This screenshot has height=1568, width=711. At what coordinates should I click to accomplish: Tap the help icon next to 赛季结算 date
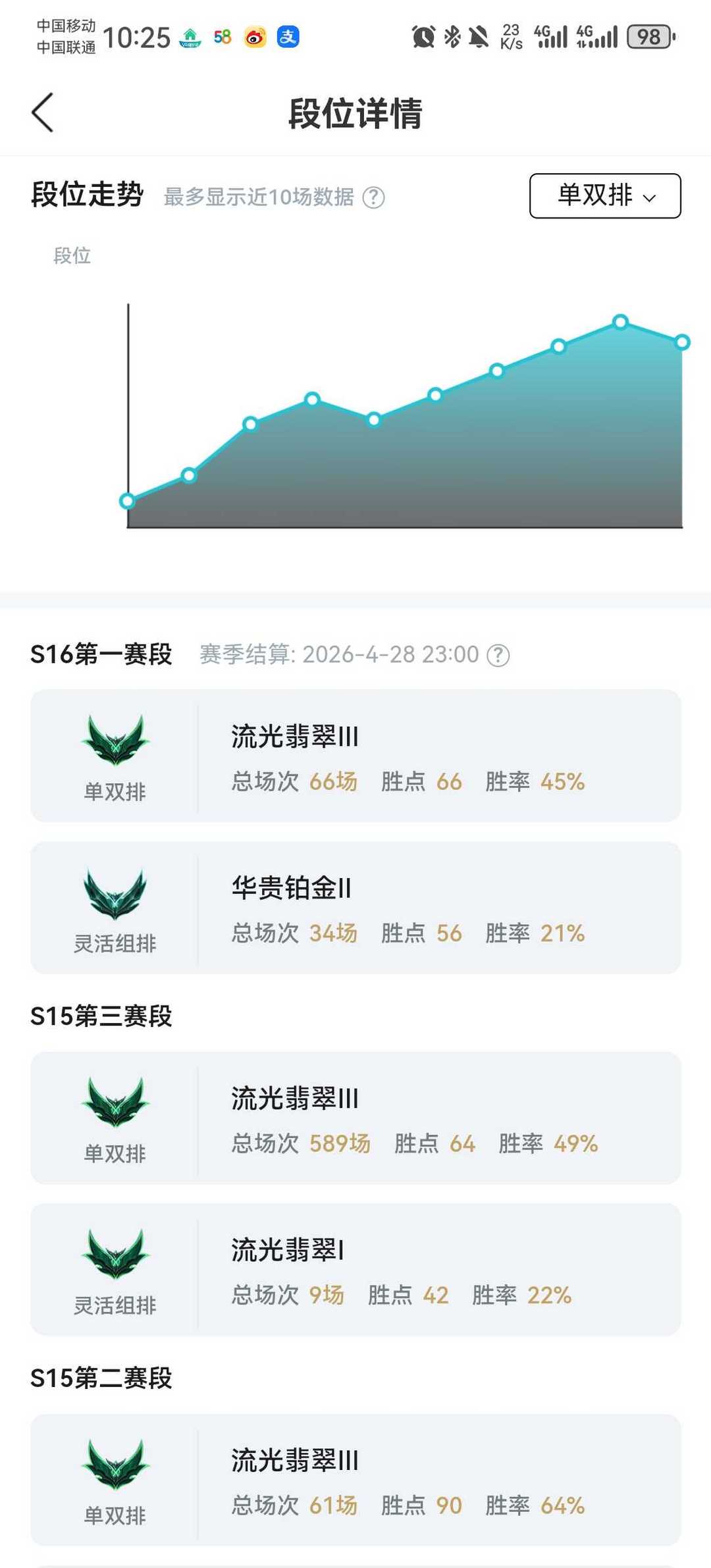click(x=498, y=655)
